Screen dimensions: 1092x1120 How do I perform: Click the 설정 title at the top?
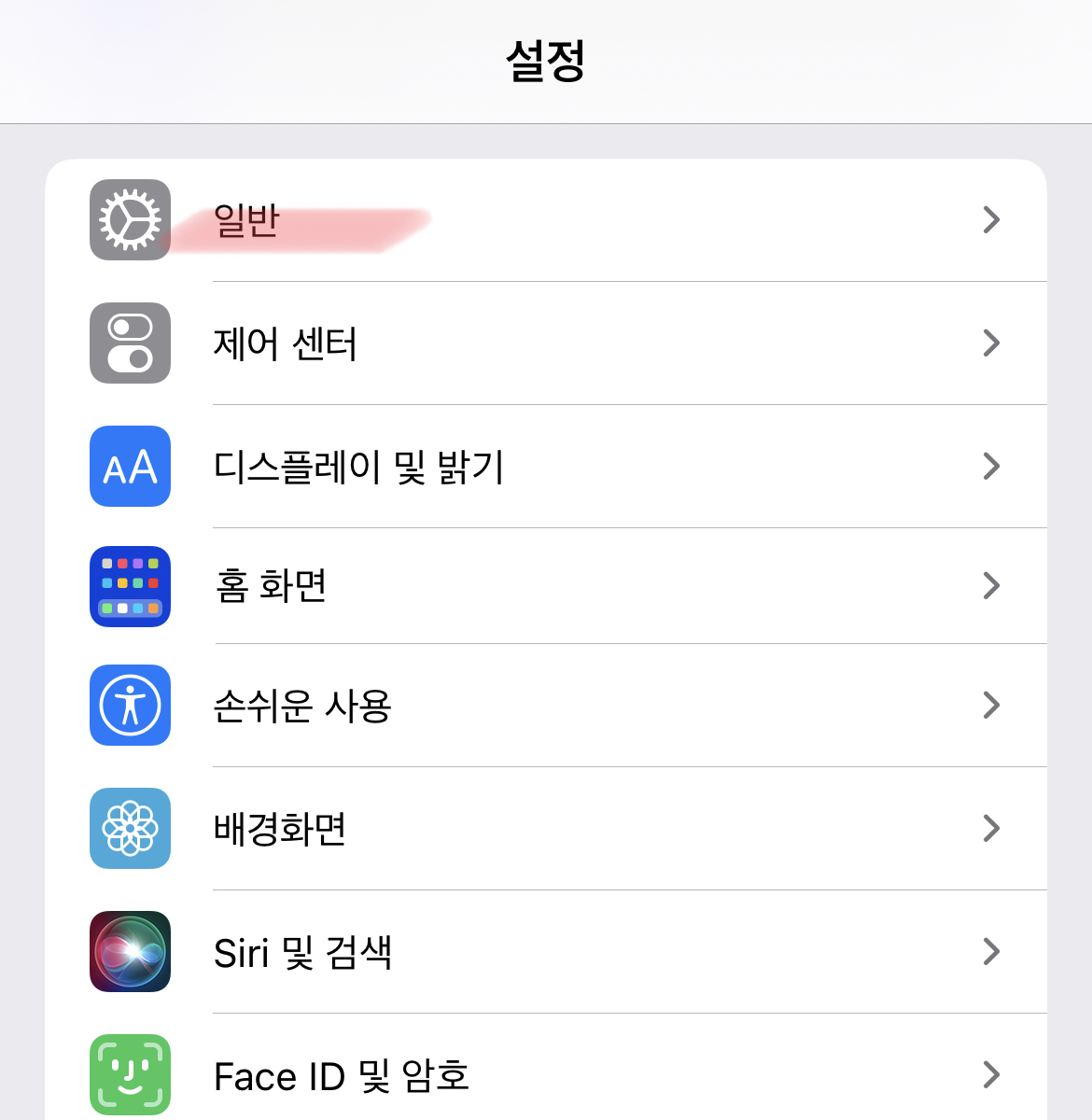tap(546, 56)
